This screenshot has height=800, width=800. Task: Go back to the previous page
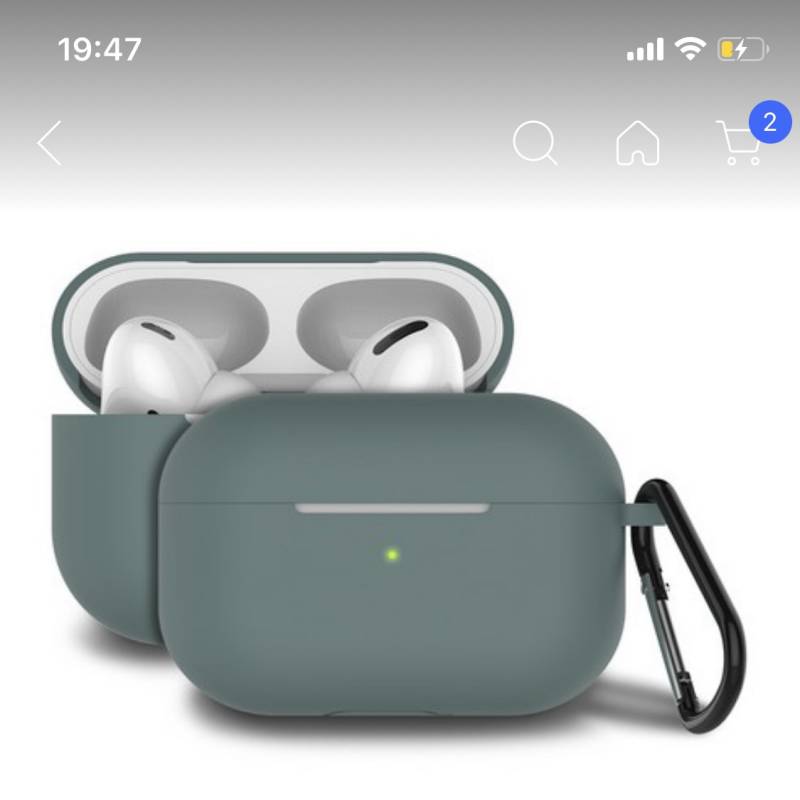49,143
